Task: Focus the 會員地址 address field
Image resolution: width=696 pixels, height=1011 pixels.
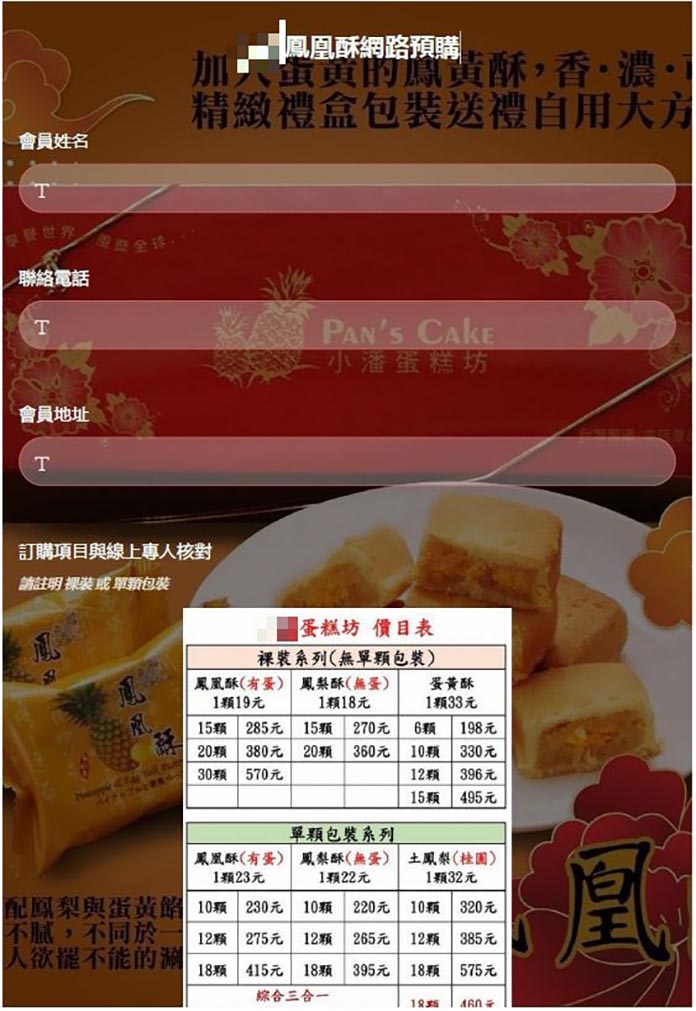Action: pyautogui.click(x=347, y=463)
